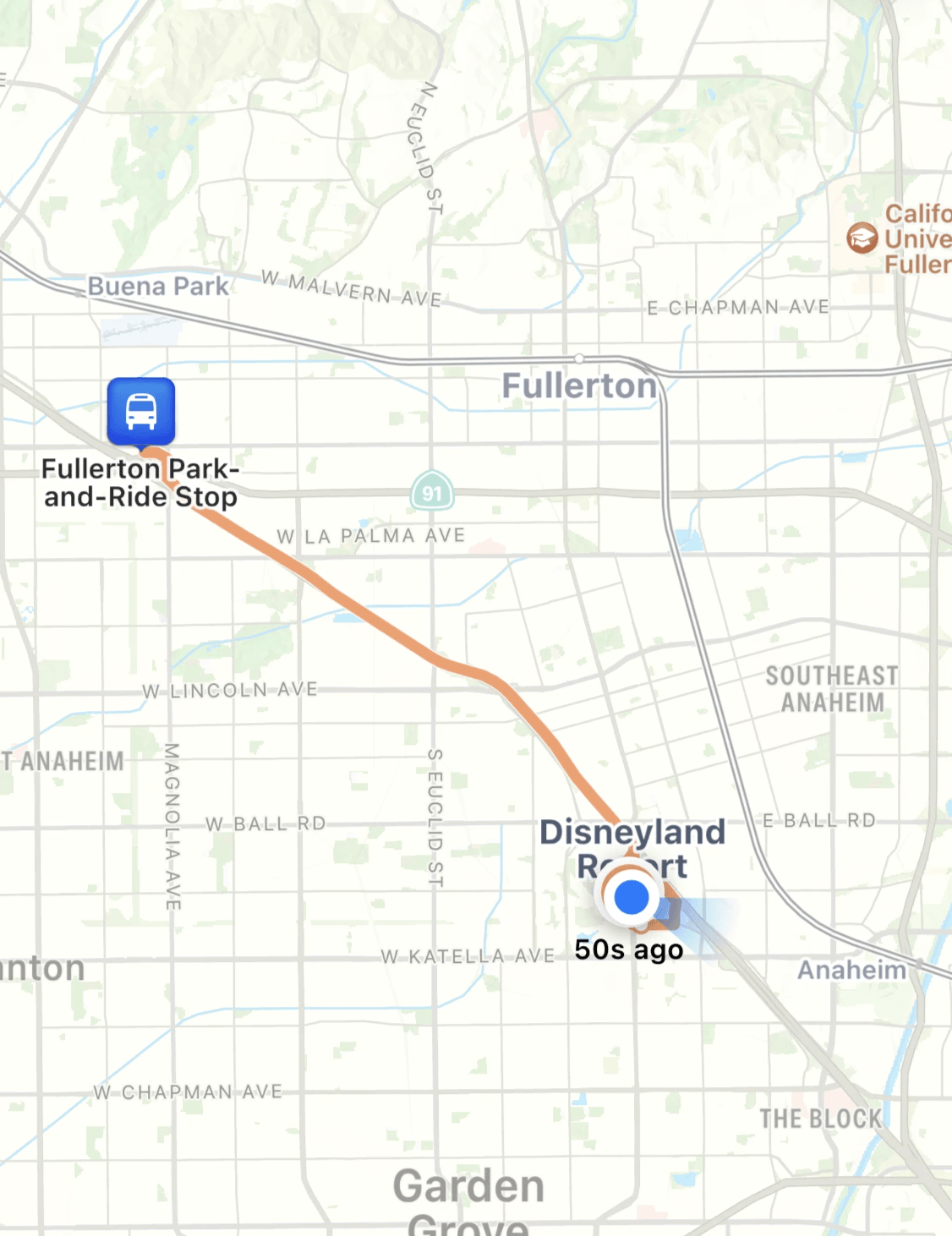Tap the 50s ago timestamp label
This screenshot has width=952, height=1236.
click(629, 949)
